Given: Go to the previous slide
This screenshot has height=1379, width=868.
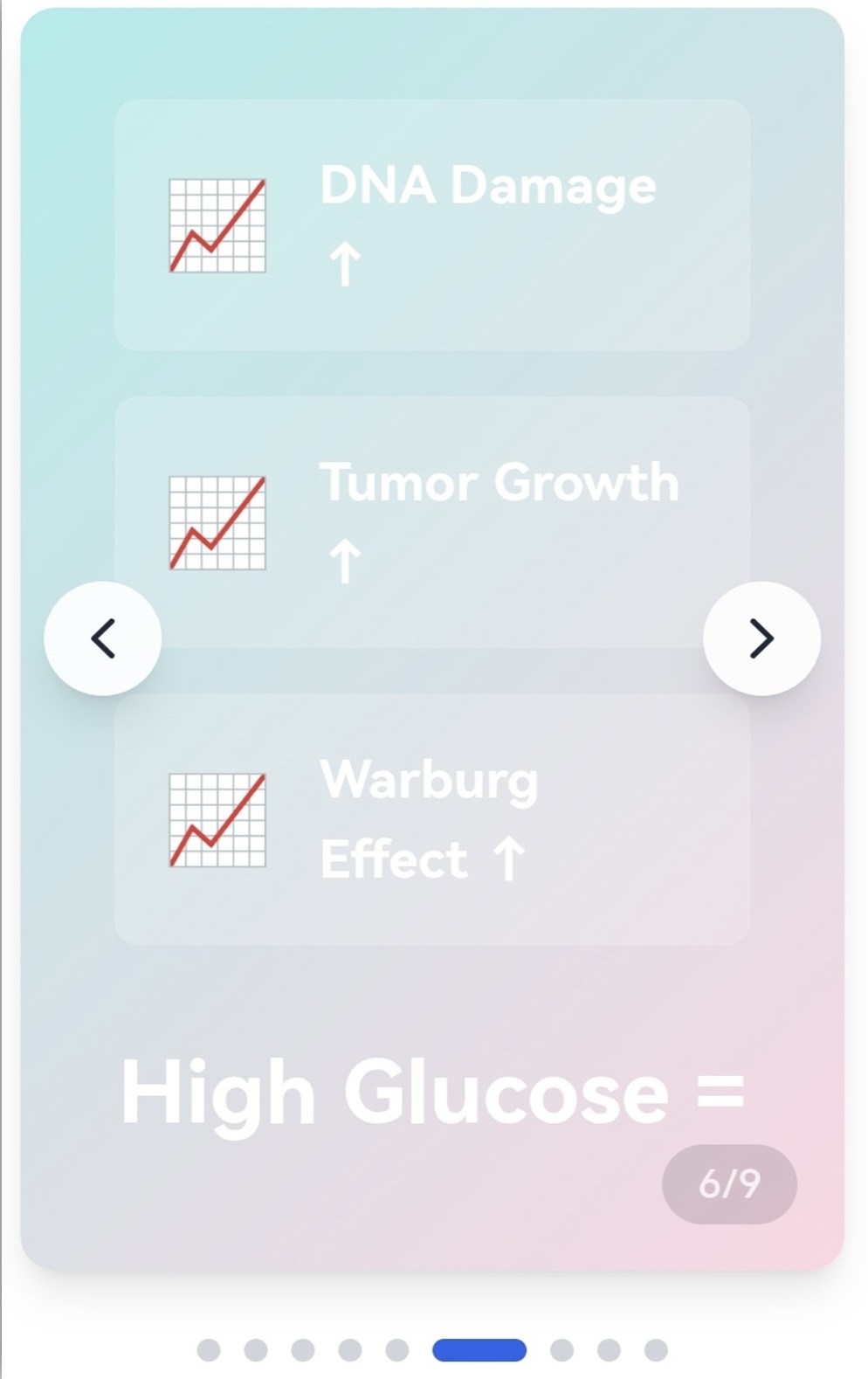Looking at the screenshot, I should pos(103,638).
